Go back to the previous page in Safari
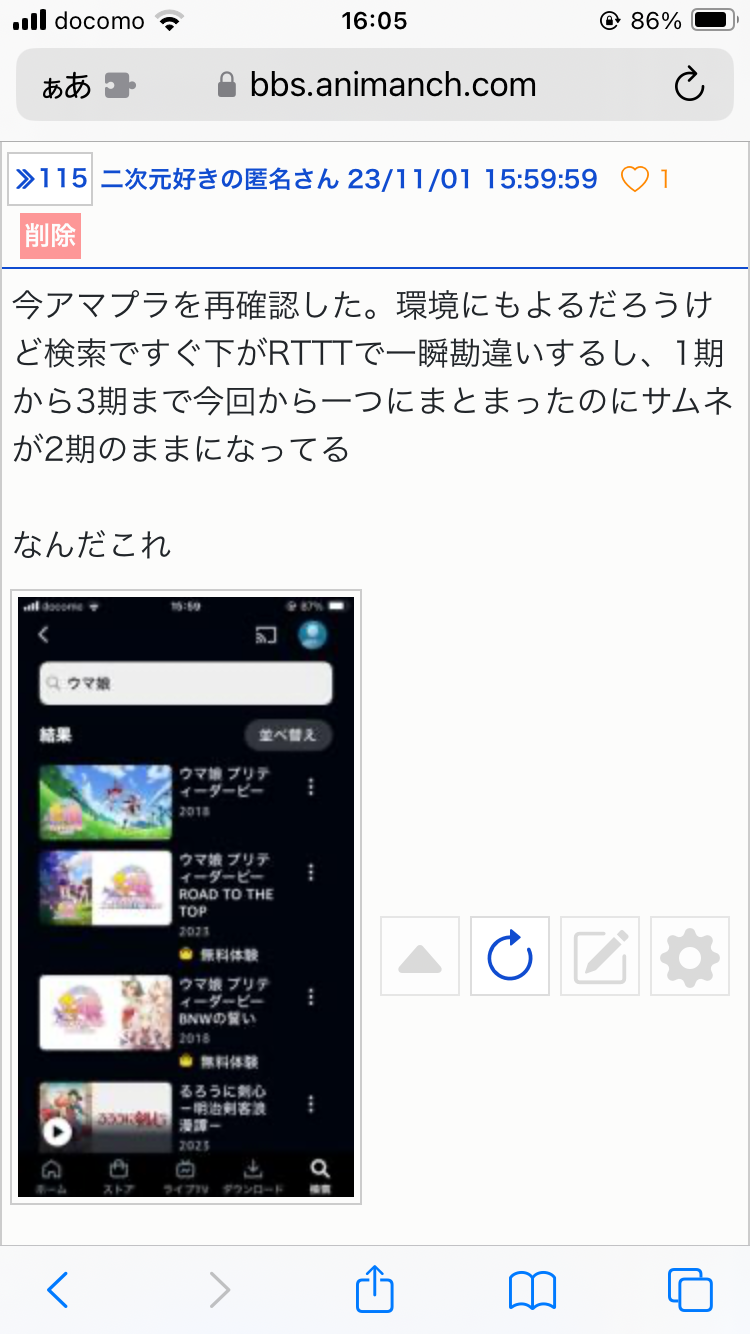This screenshot has width=750, height=1334. tap(58, 1290)
